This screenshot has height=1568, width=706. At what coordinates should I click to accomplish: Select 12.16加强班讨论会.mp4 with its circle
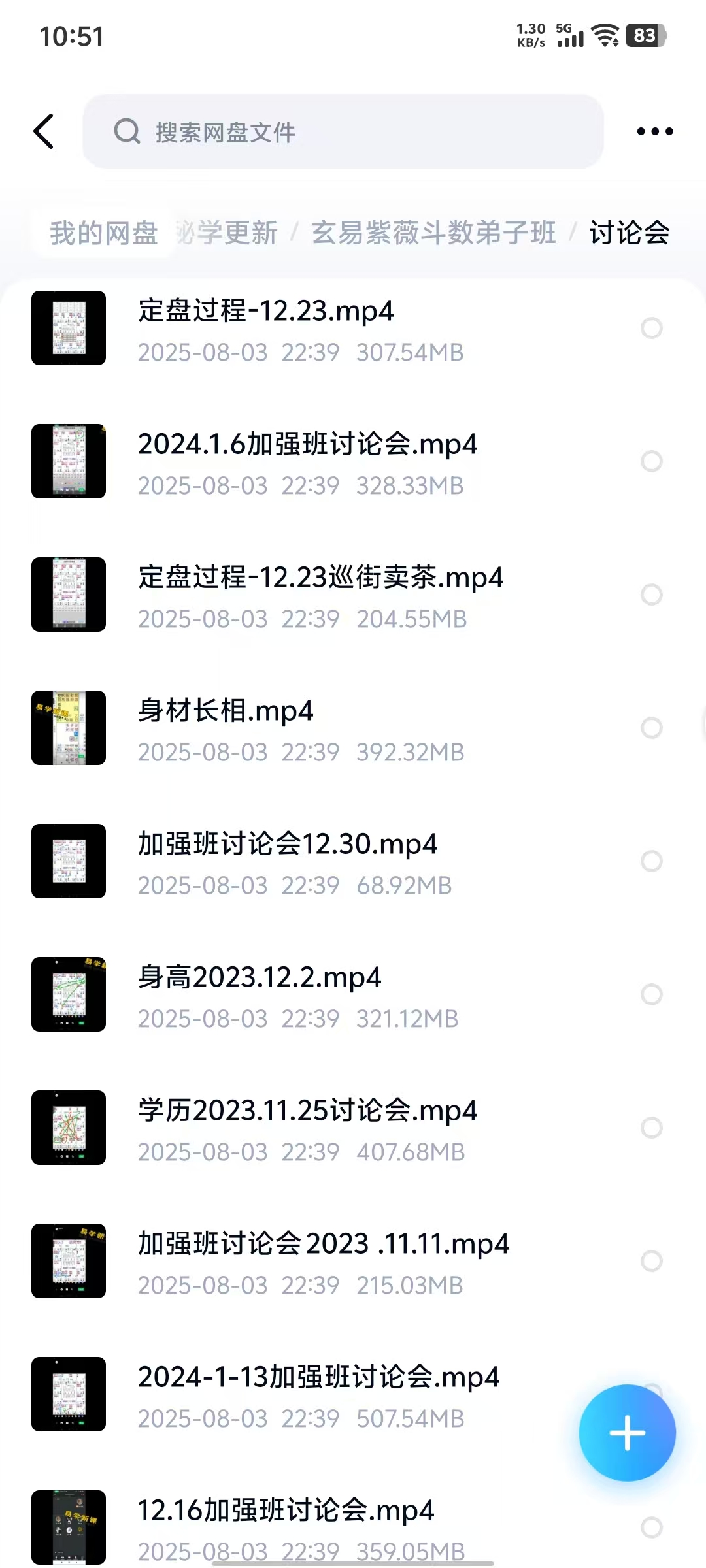651,1527
